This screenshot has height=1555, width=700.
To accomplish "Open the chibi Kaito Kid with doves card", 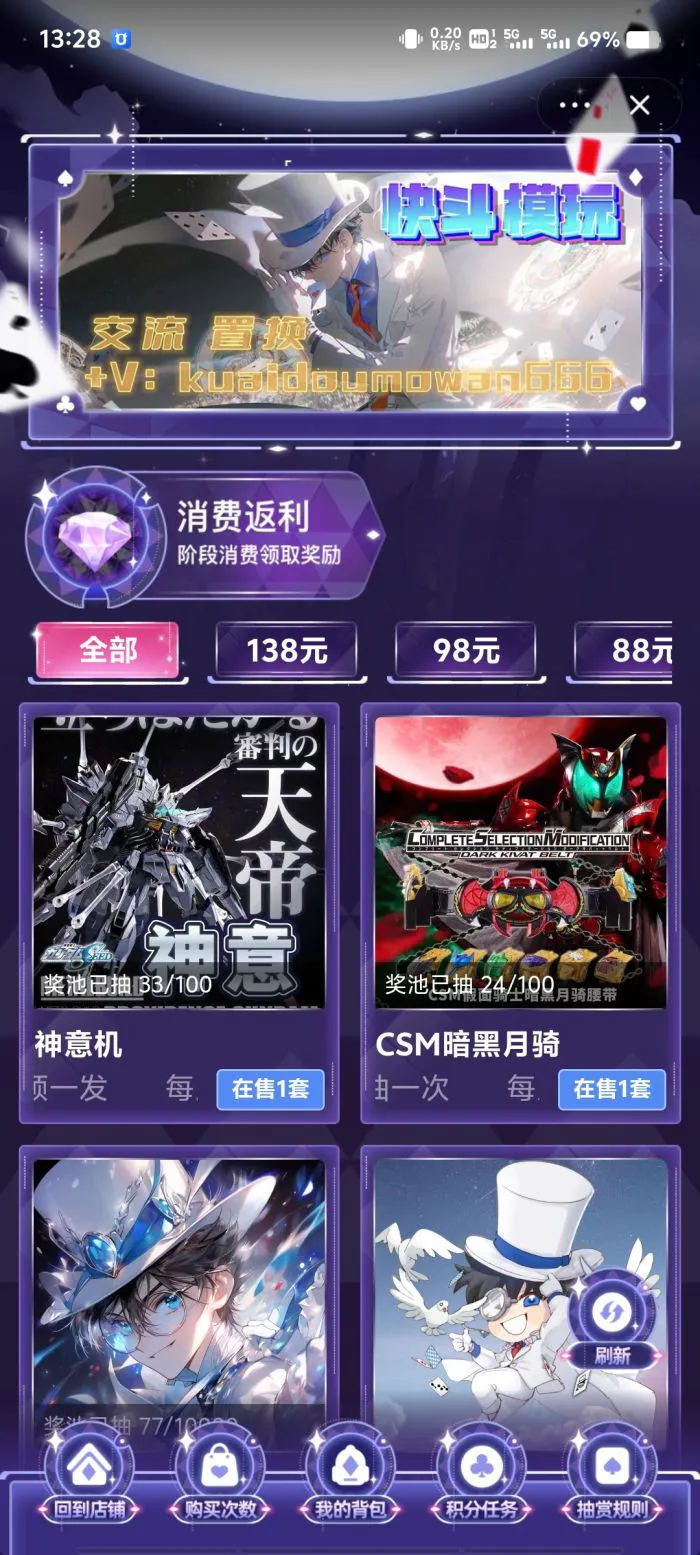I will 480,1290.
